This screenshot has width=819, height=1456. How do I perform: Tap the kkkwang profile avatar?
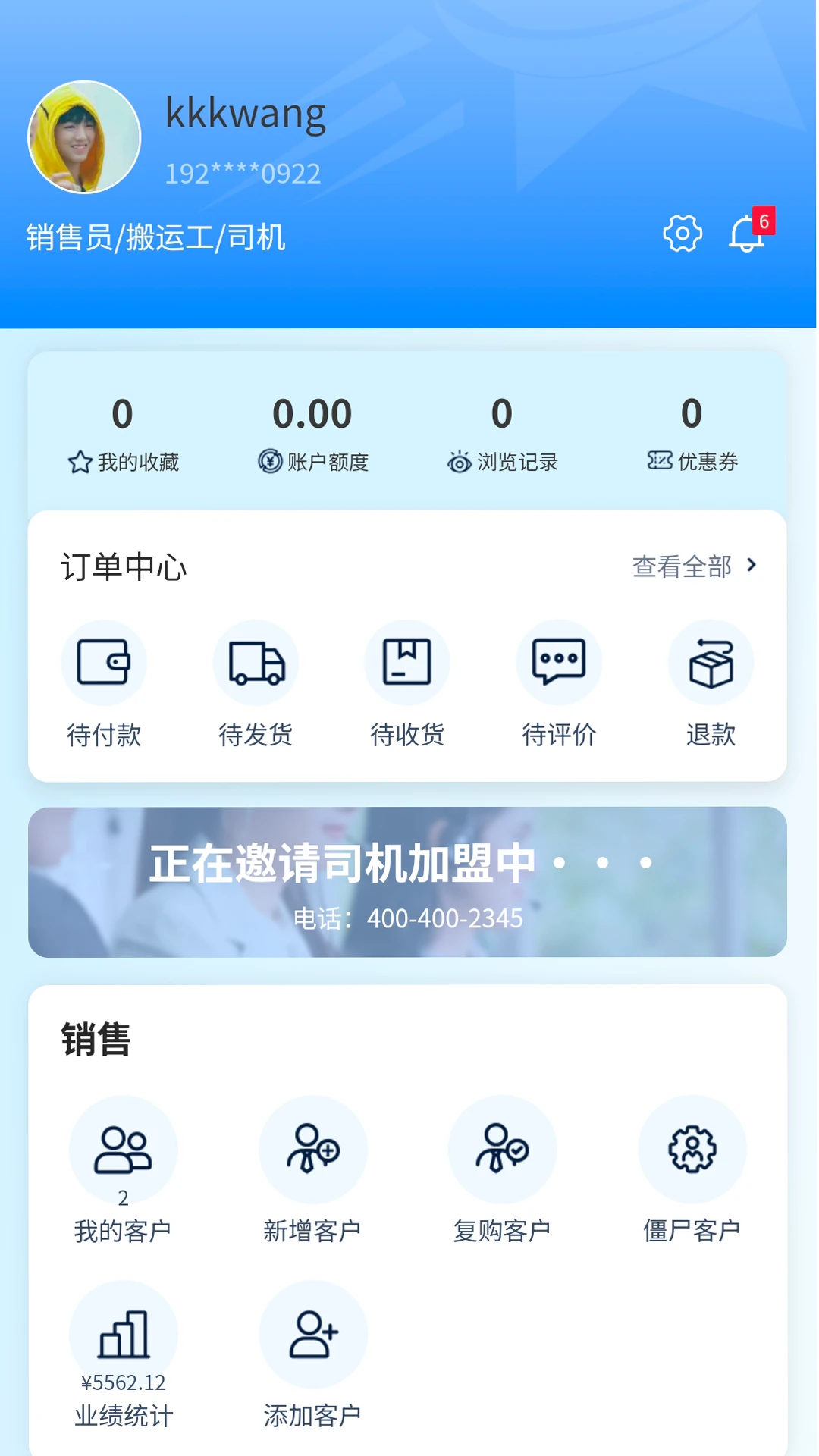(x=84, y=137)
